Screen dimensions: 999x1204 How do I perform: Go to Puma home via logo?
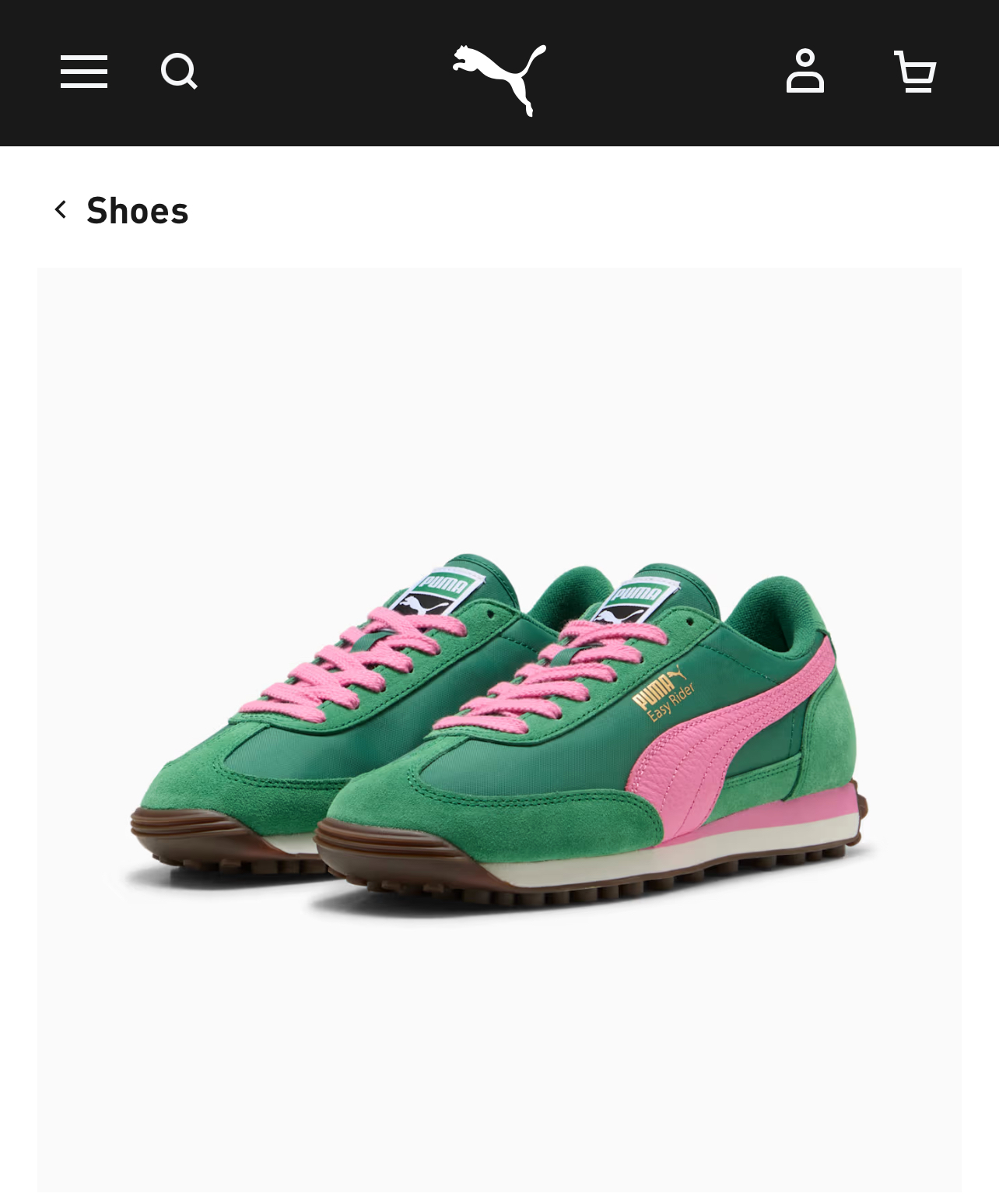coord(499,79)
